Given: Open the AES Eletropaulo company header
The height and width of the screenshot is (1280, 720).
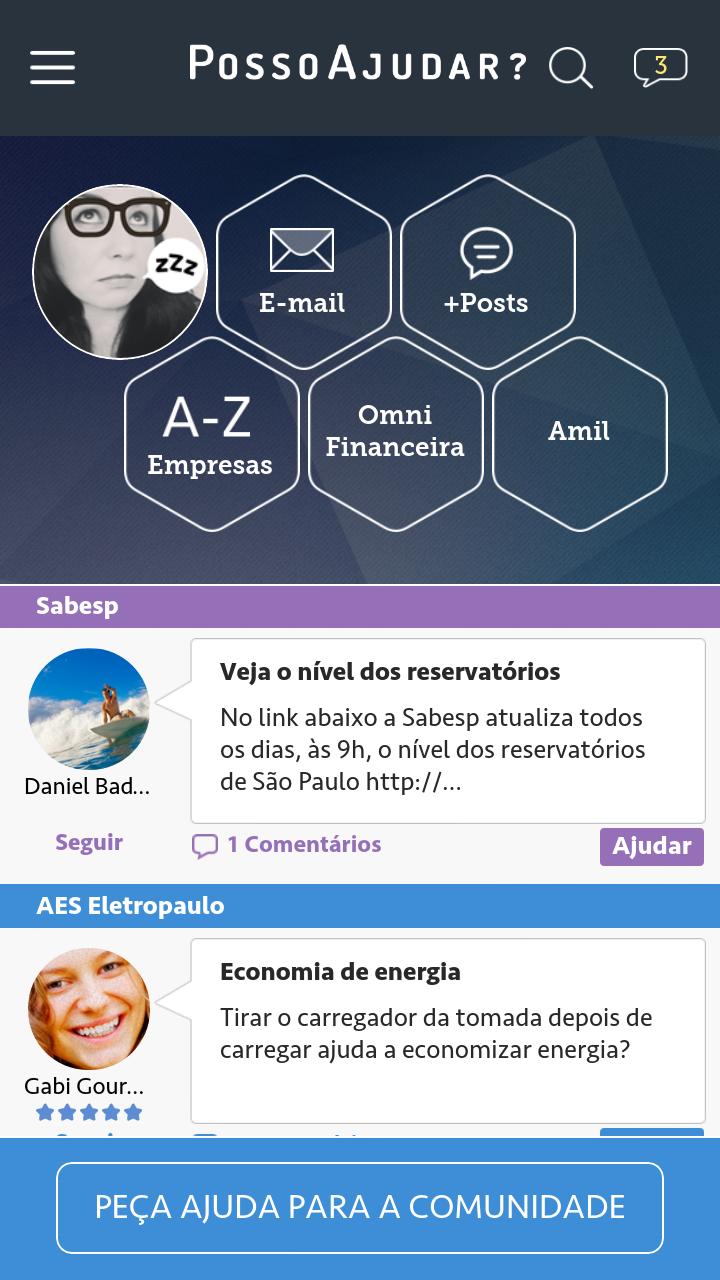Looking at the screenshot, I should click(x=360, y=906).
